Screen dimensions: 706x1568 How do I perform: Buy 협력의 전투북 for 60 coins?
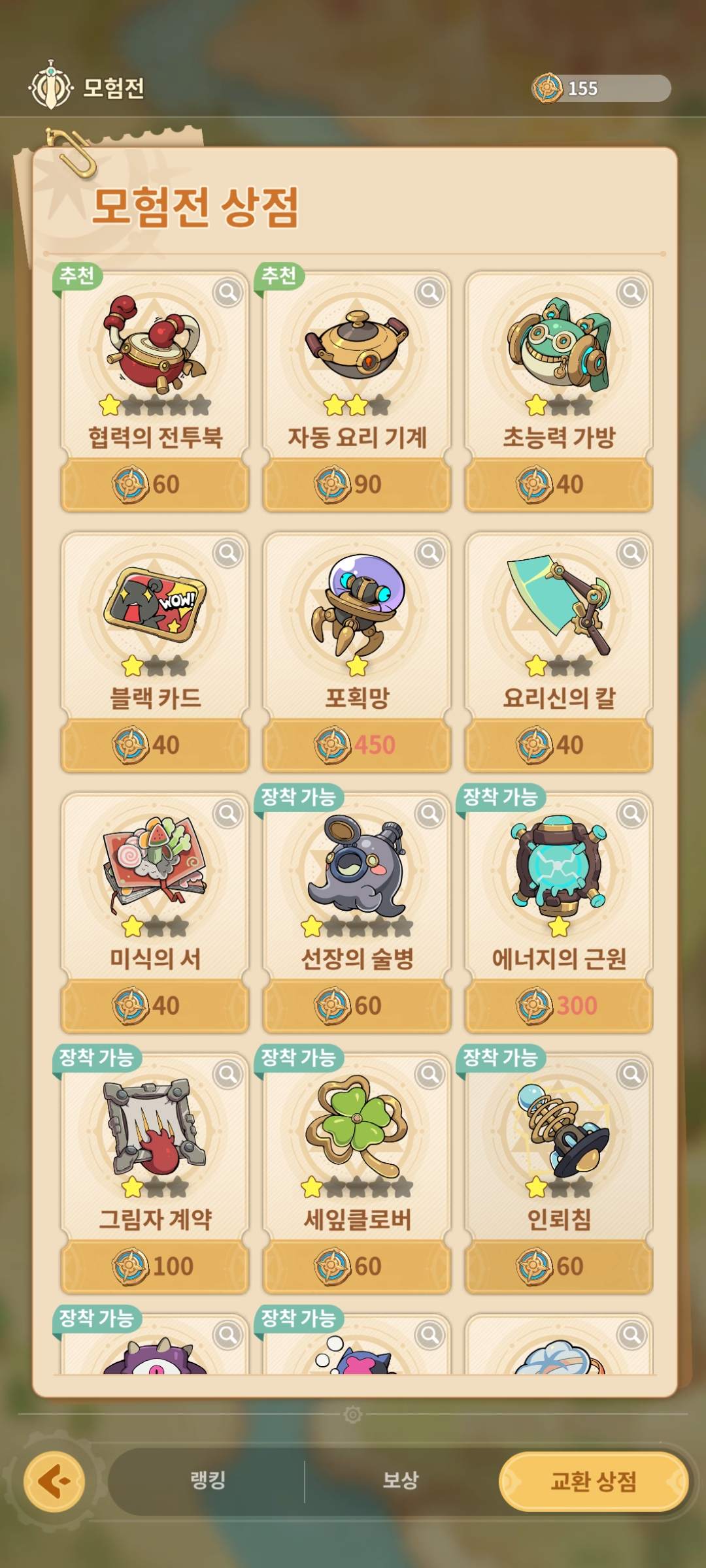point(155,484)
